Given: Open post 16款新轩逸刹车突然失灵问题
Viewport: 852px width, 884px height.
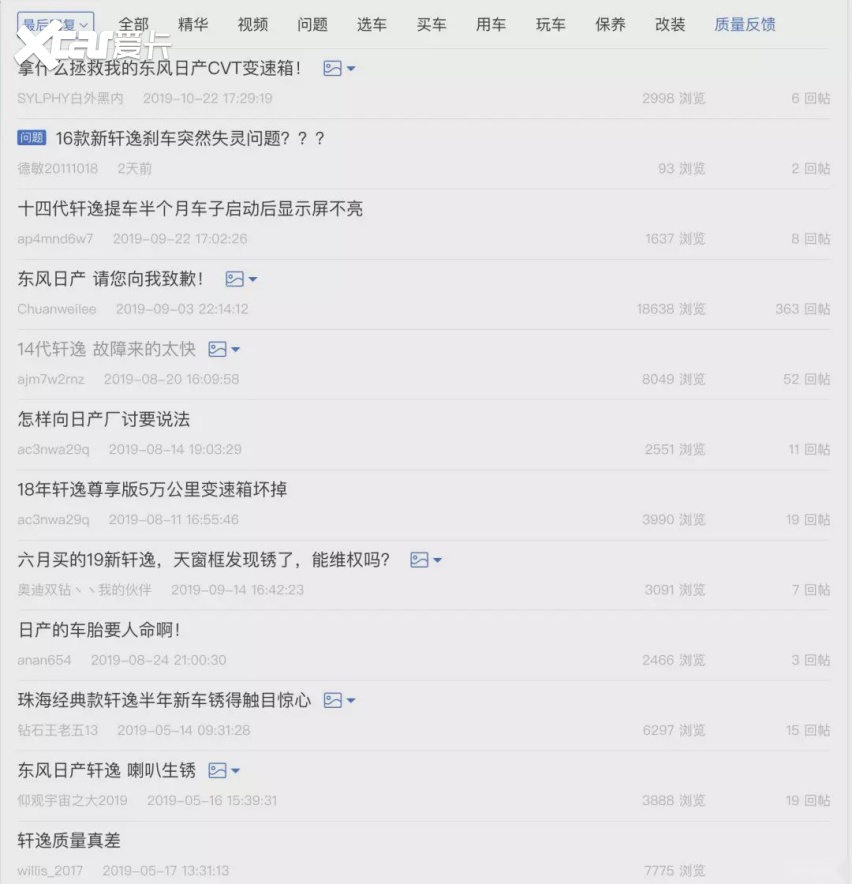Looking at the screenshot, I should (190, 138).
